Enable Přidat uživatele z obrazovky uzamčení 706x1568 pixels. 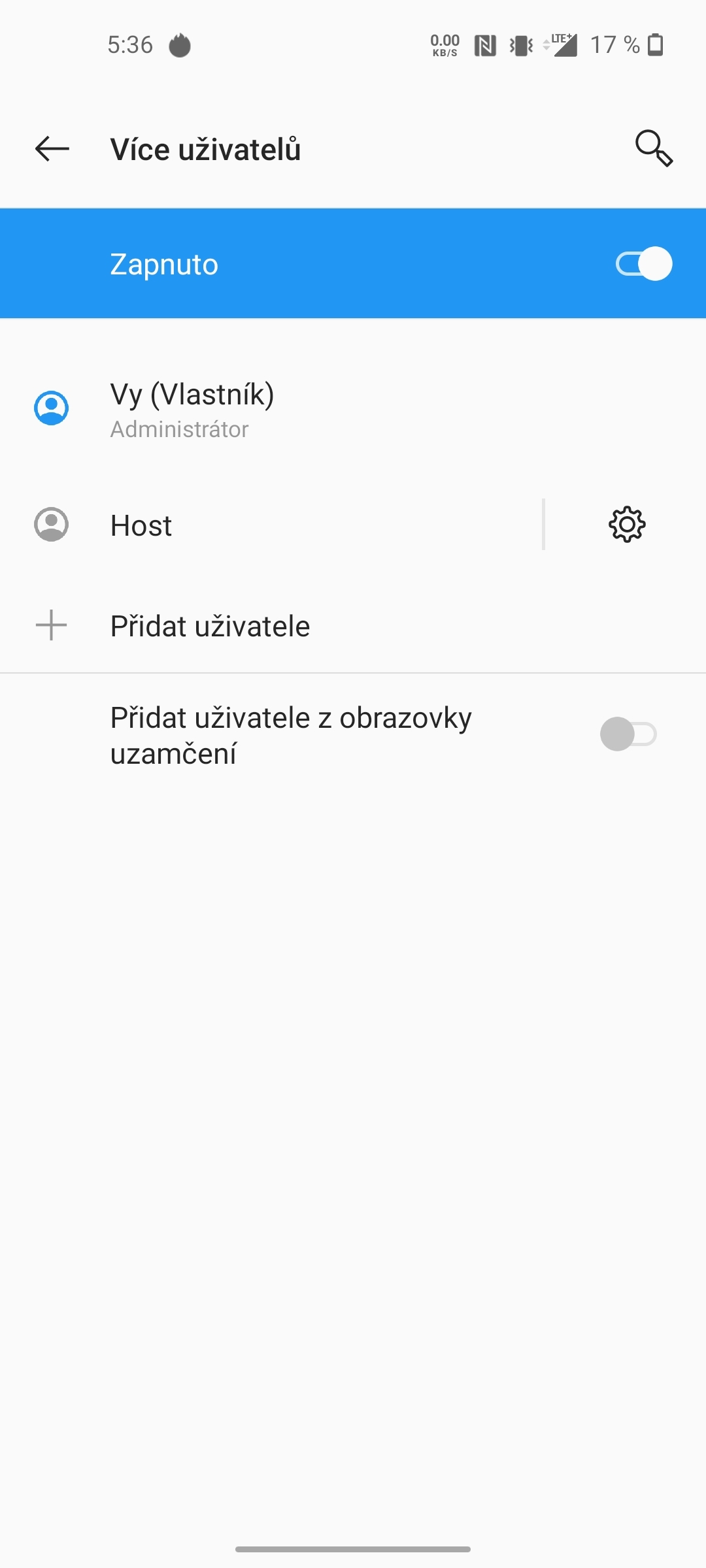(x=629, y=735)
